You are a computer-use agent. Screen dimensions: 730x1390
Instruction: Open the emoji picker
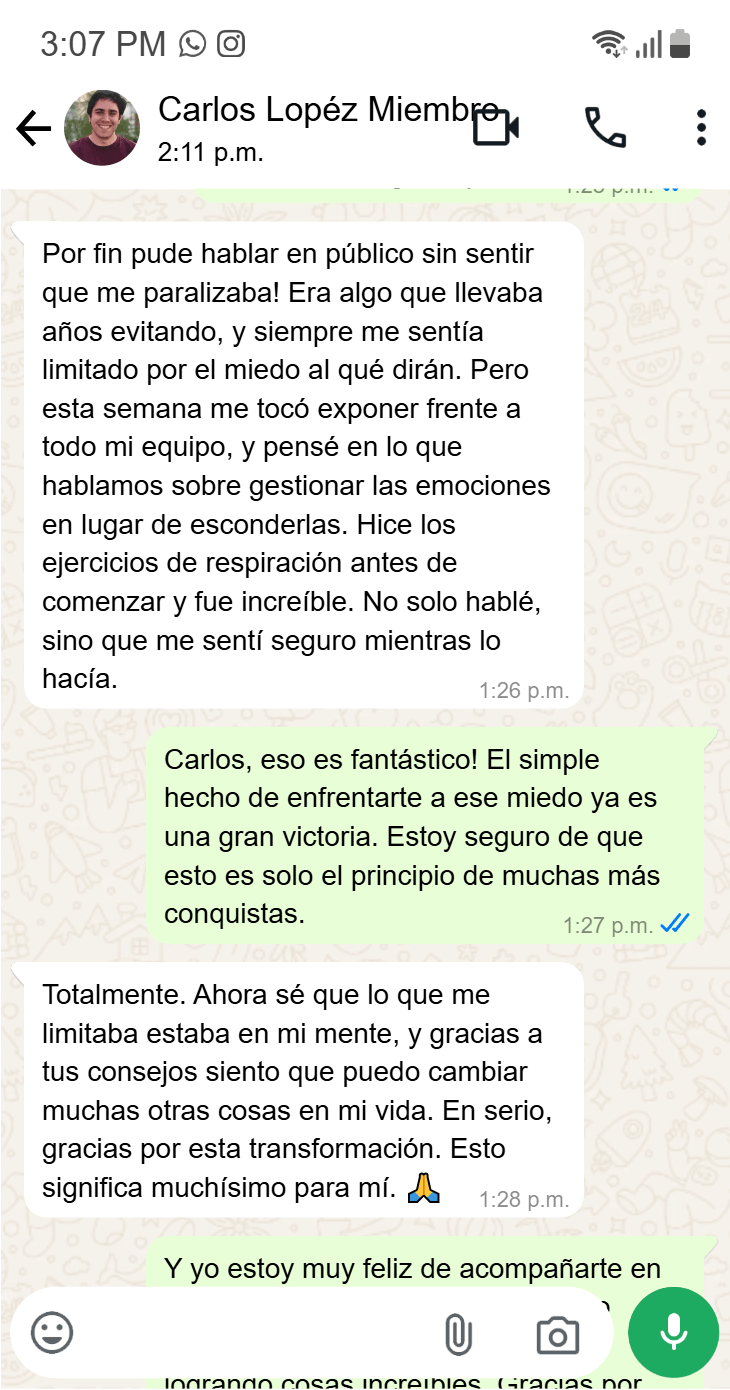tap(52, 1333)
